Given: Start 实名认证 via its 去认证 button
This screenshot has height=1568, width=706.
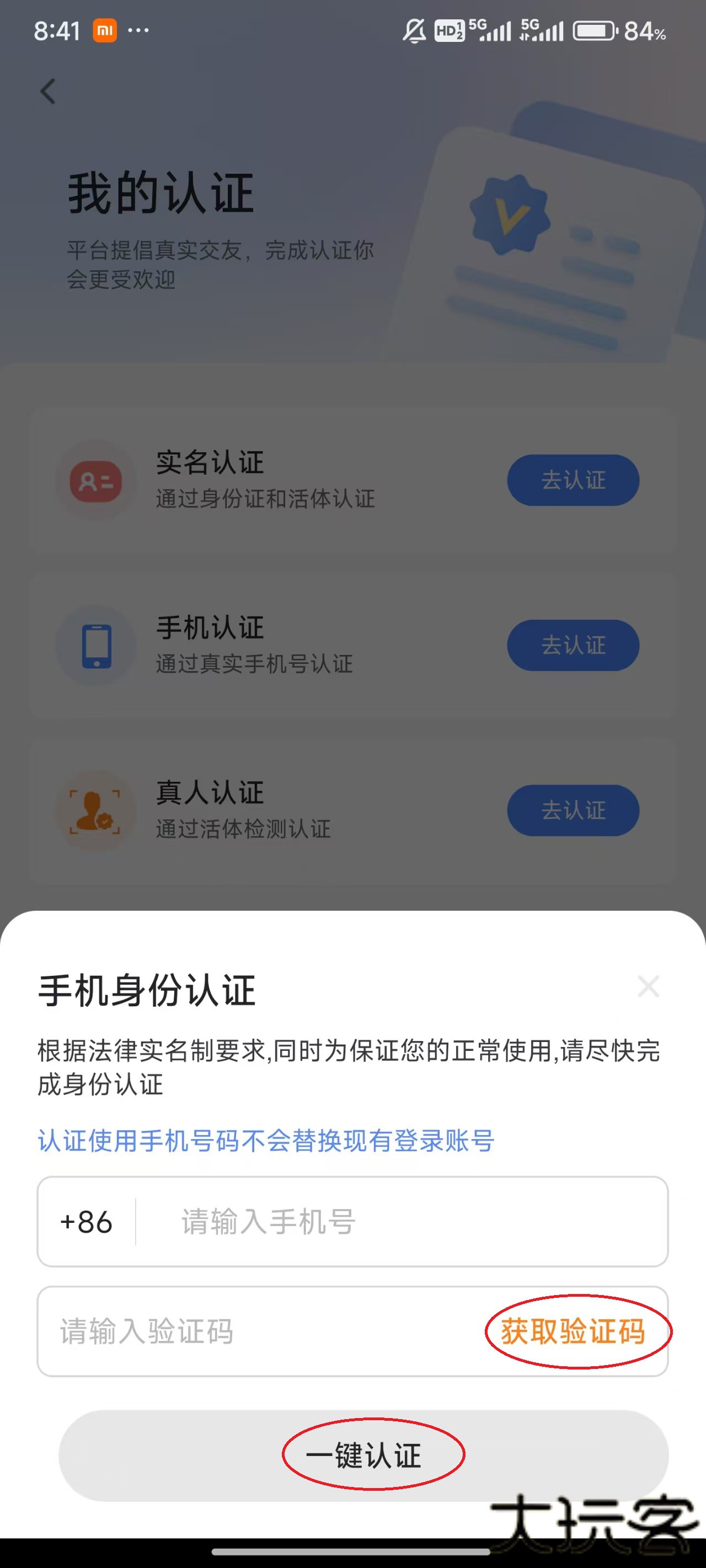Looking at the screenshot, I should pyautogui.click(x=573, y=480).
